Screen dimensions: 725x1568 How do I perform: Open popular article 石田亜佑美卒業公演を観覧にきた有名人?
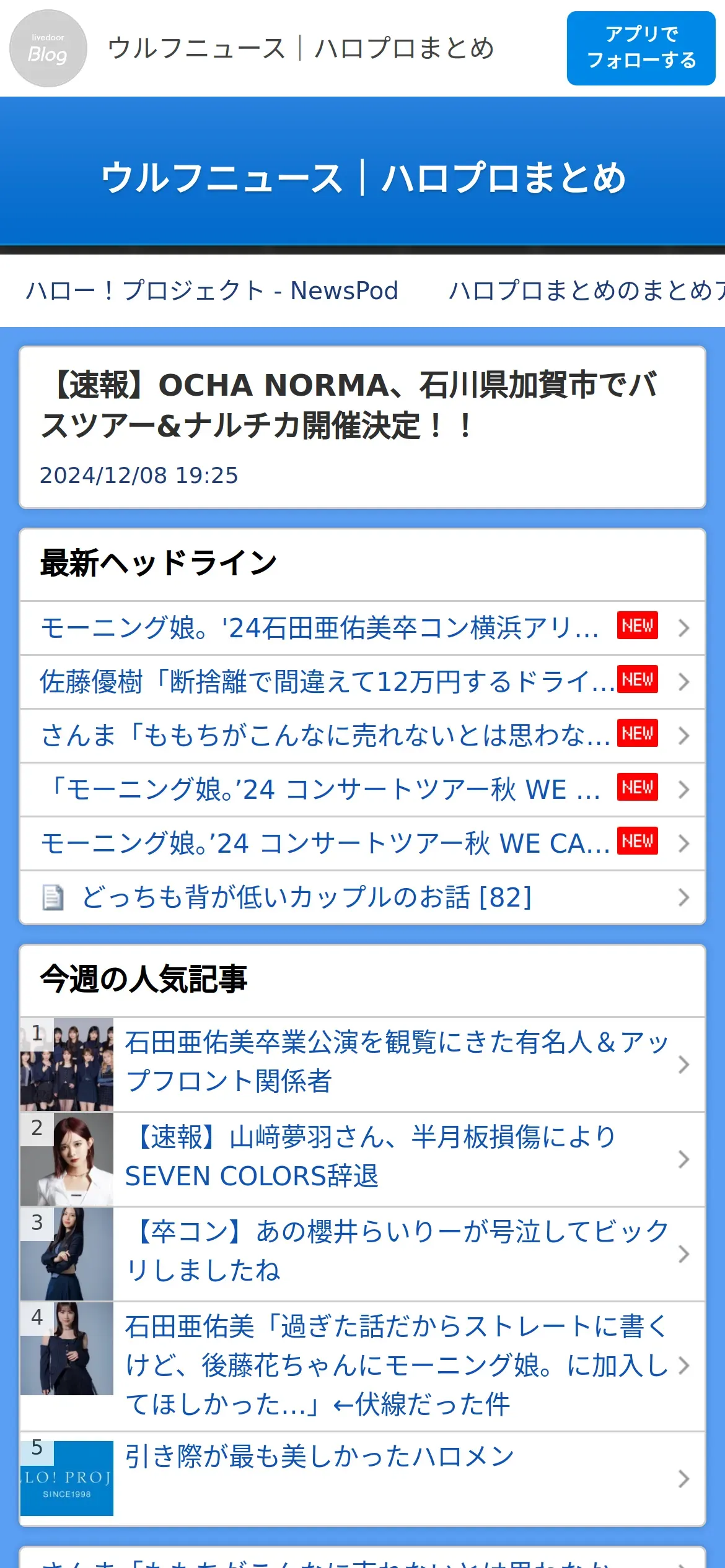[362, 1065]
